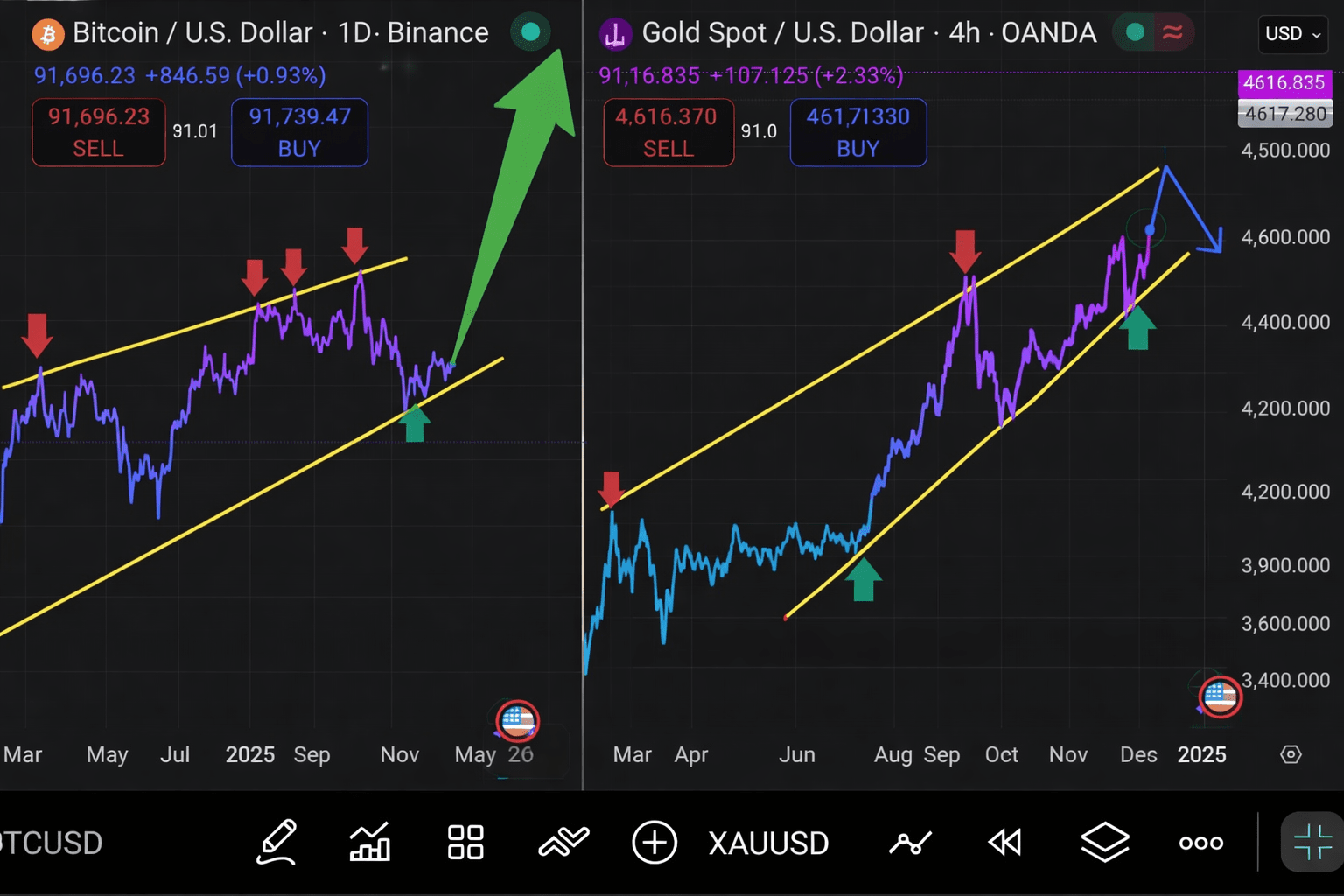Open the indicators chart icon
The image size is (1344, 896).
click(x=369, y=843)
